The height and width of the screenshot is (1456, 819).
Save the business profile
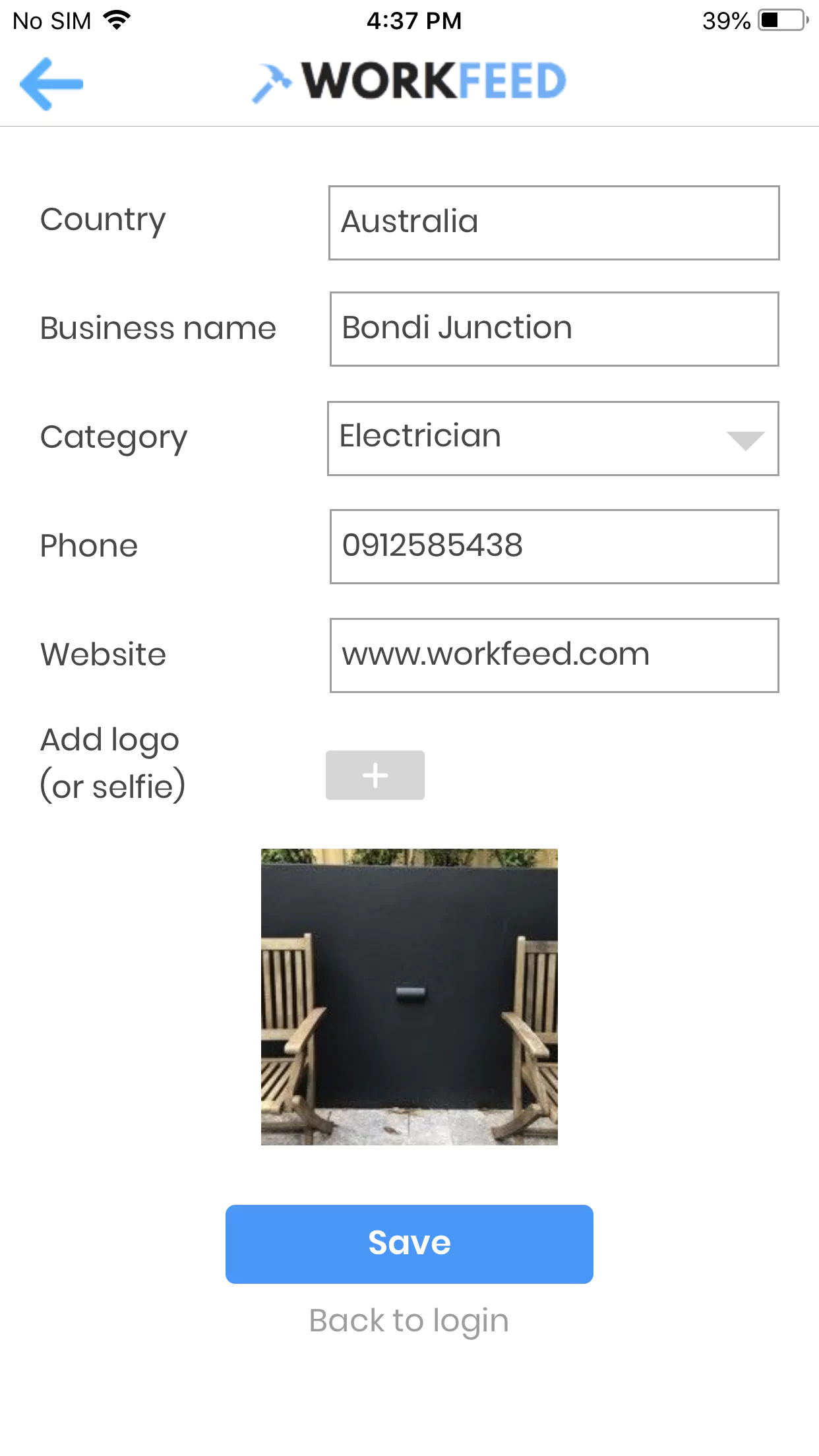click(x=409, y=1244)
